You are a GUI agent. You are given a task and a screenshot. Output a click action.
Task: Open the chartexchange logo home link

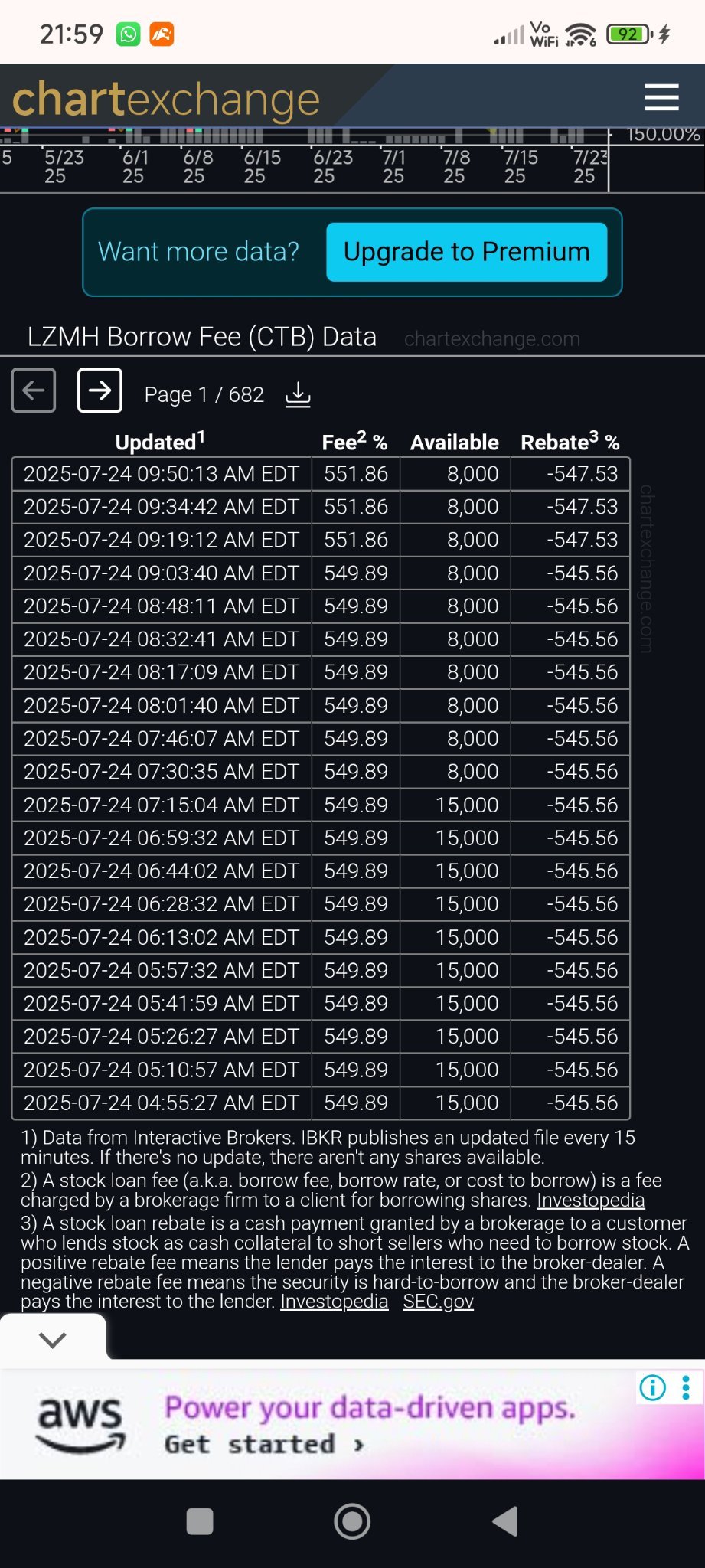click(x=166, y=99)
